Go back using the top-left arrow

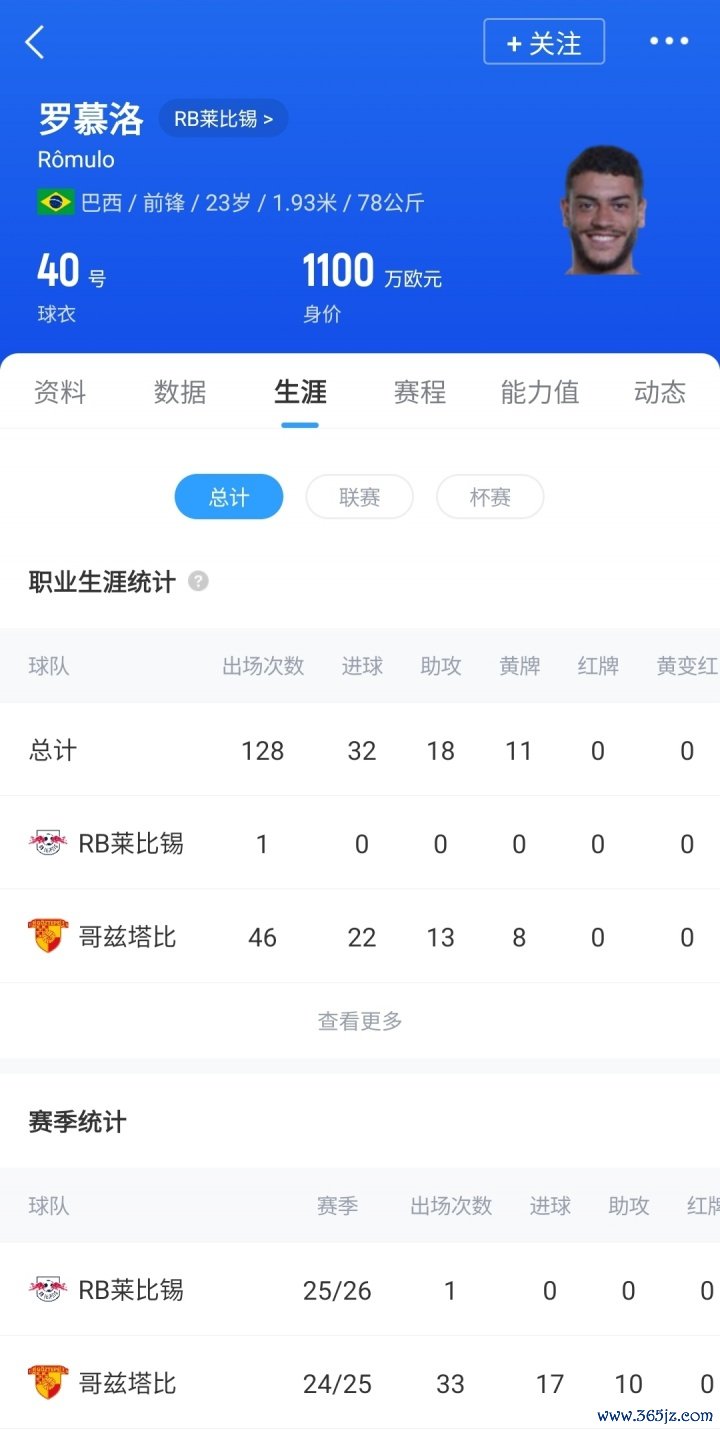(x=35, y=42)
